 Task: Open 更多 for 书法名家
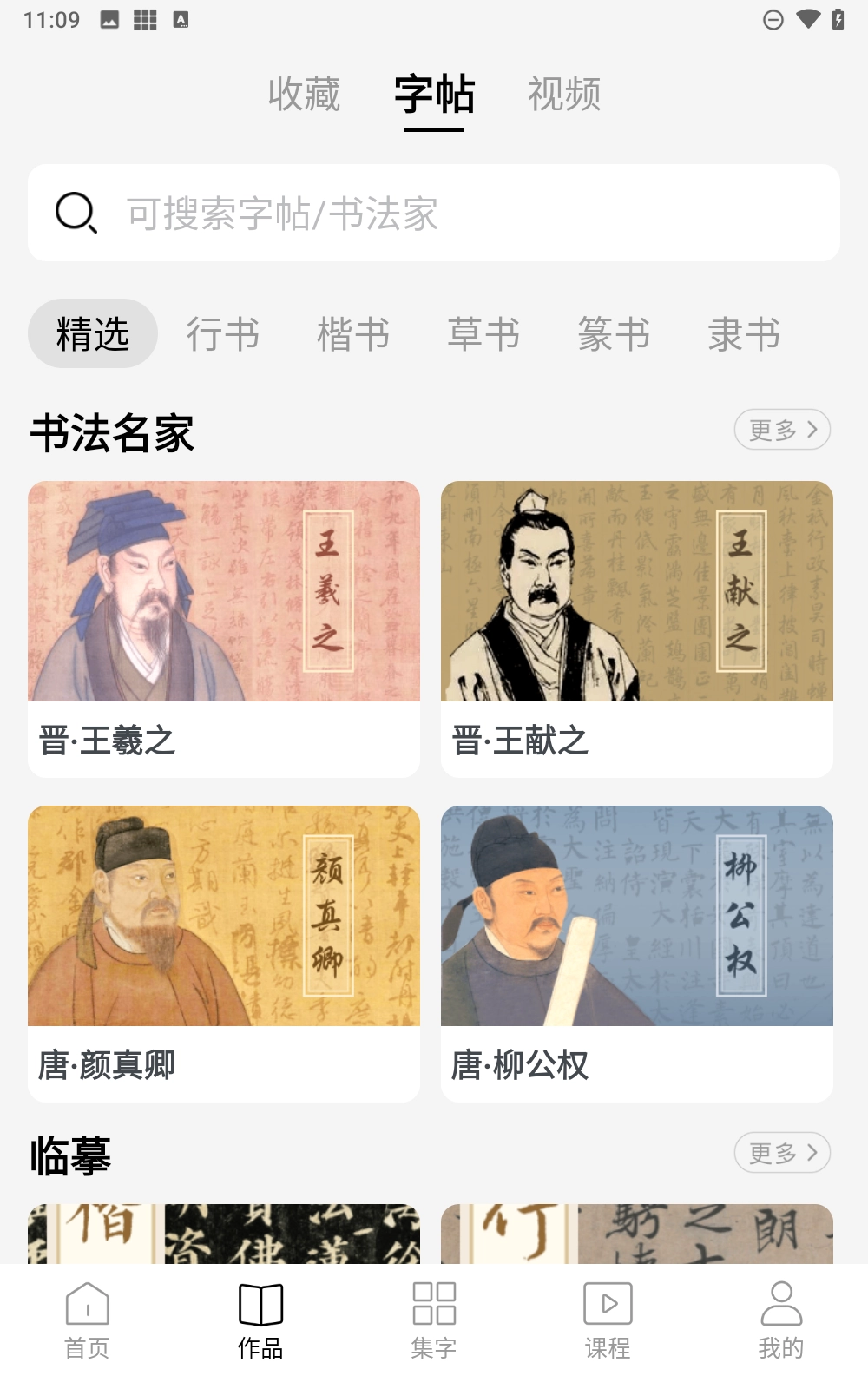[782, 430]
